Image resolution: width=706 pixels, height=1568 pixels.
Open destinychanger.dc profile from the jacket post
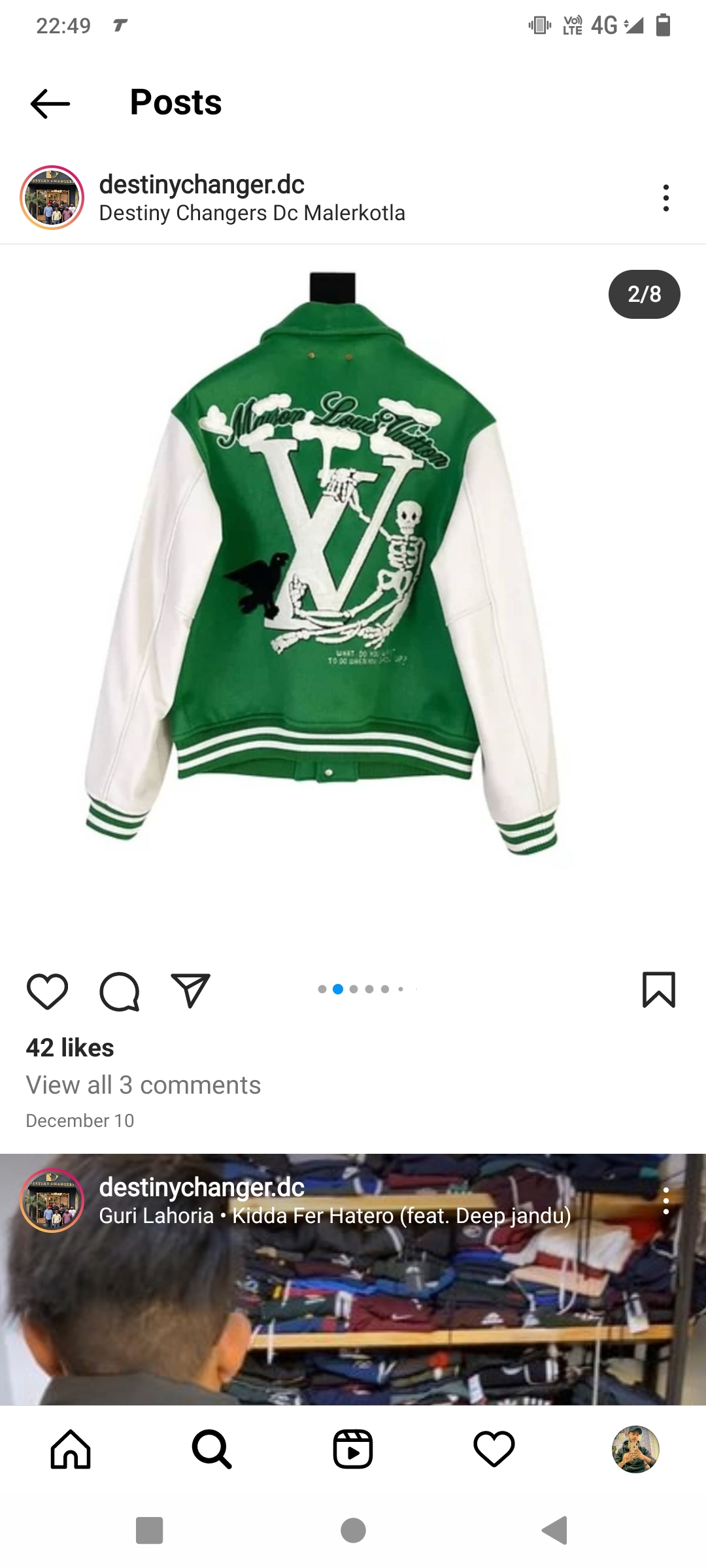[201, 184]
